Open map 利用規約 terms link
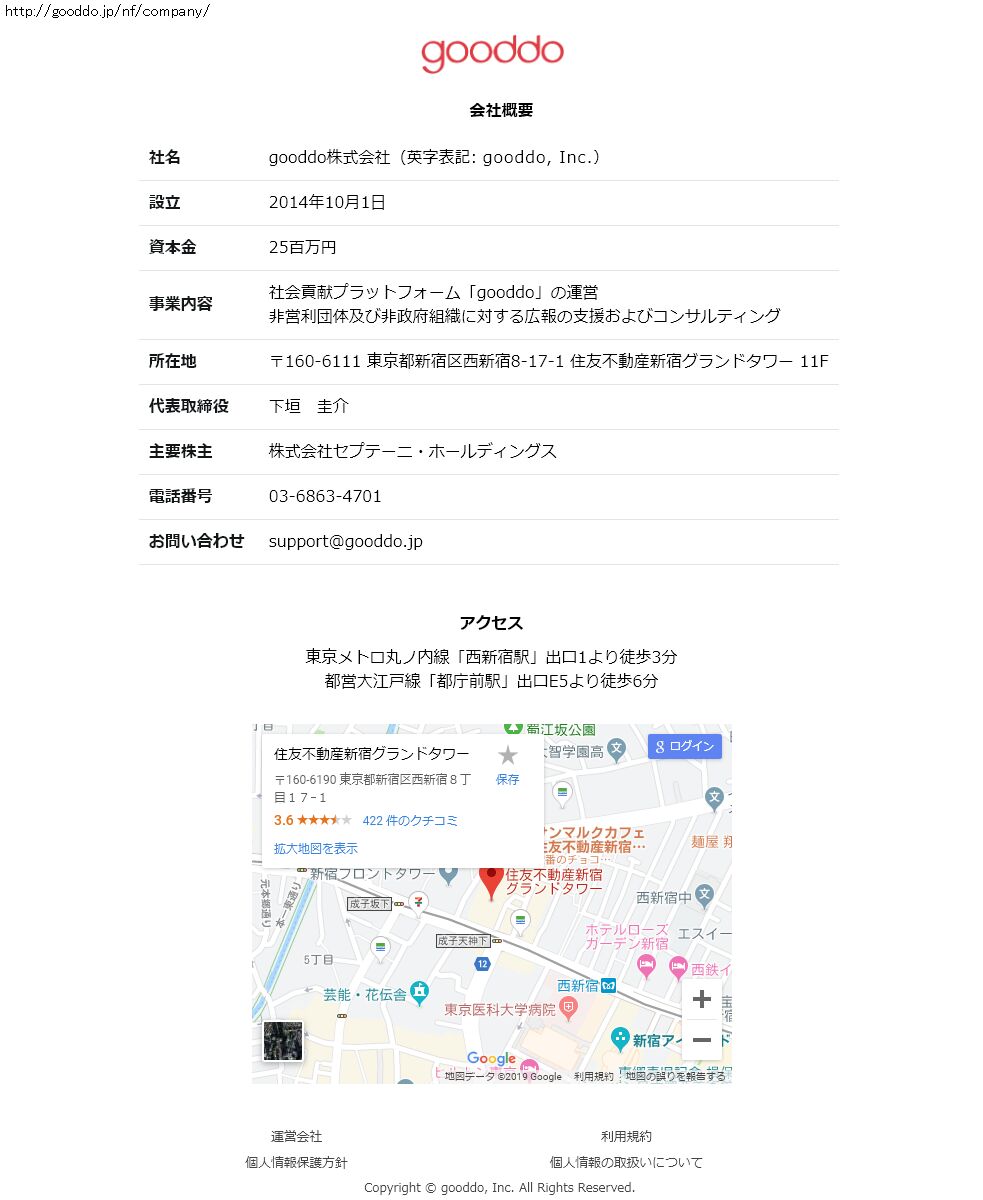Viewport: 983px width, 1200px height. tap(593, 1077)
